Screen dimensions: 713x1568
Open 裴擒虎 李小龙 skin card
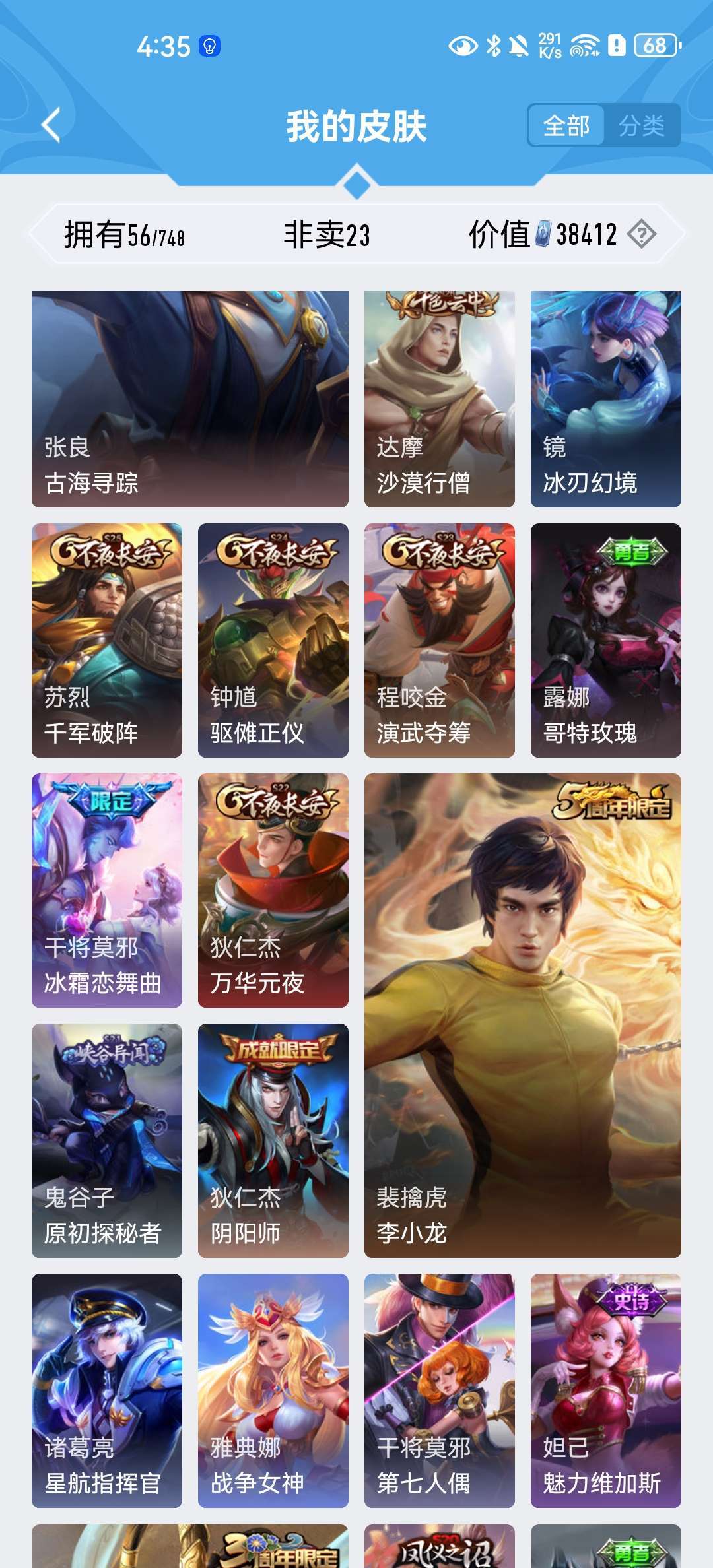tap(522, 1015)
